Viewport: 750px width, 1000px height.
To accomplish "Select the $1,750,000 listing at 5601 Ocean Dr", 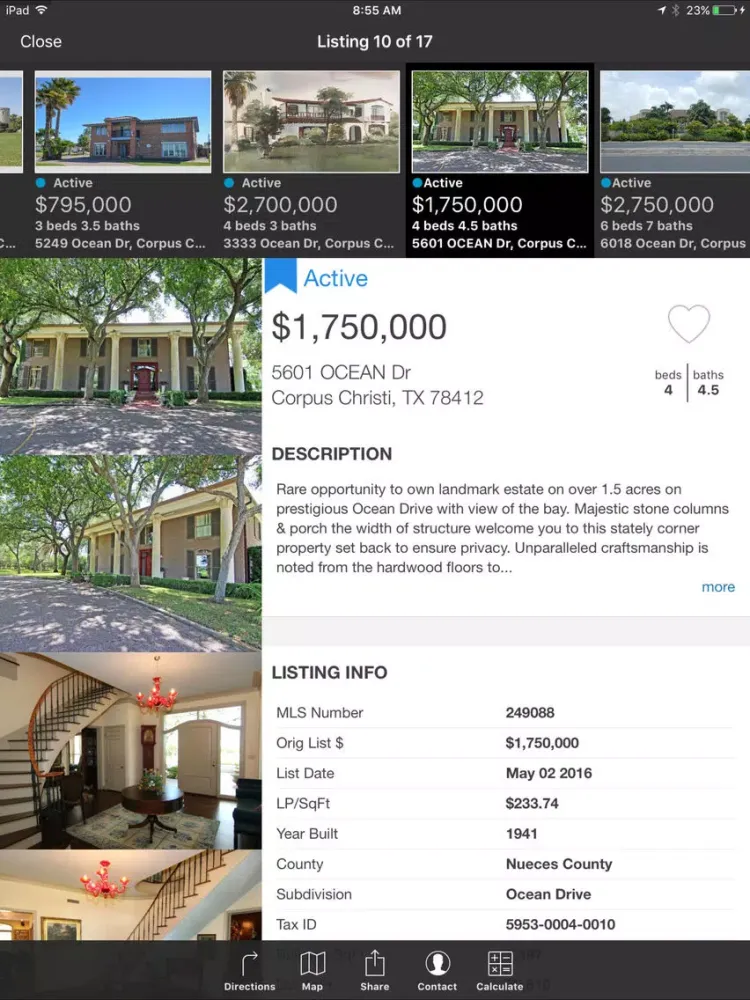I will tap(499, 160).
